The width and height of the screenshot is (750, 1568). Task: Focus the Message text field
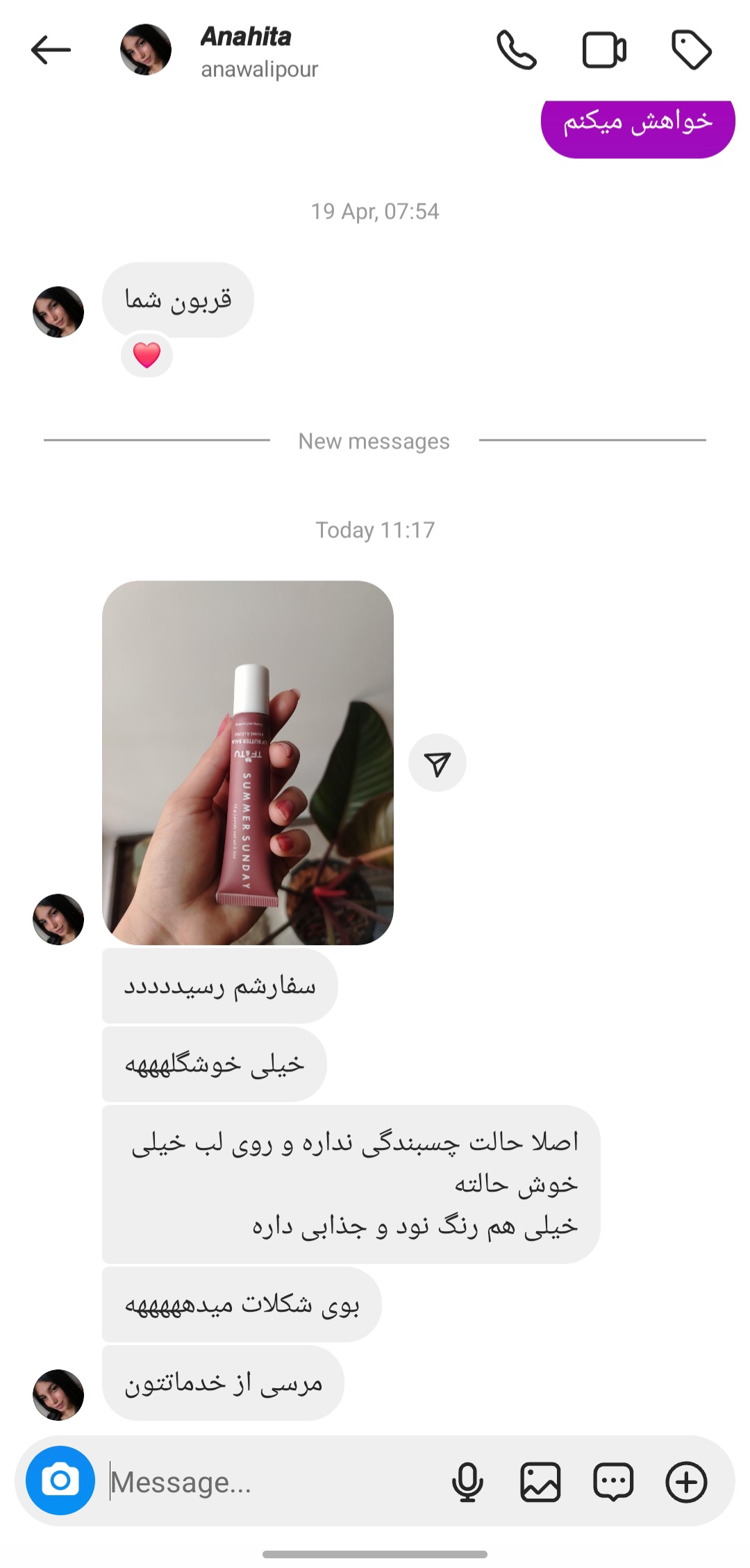coord(274,1482)
